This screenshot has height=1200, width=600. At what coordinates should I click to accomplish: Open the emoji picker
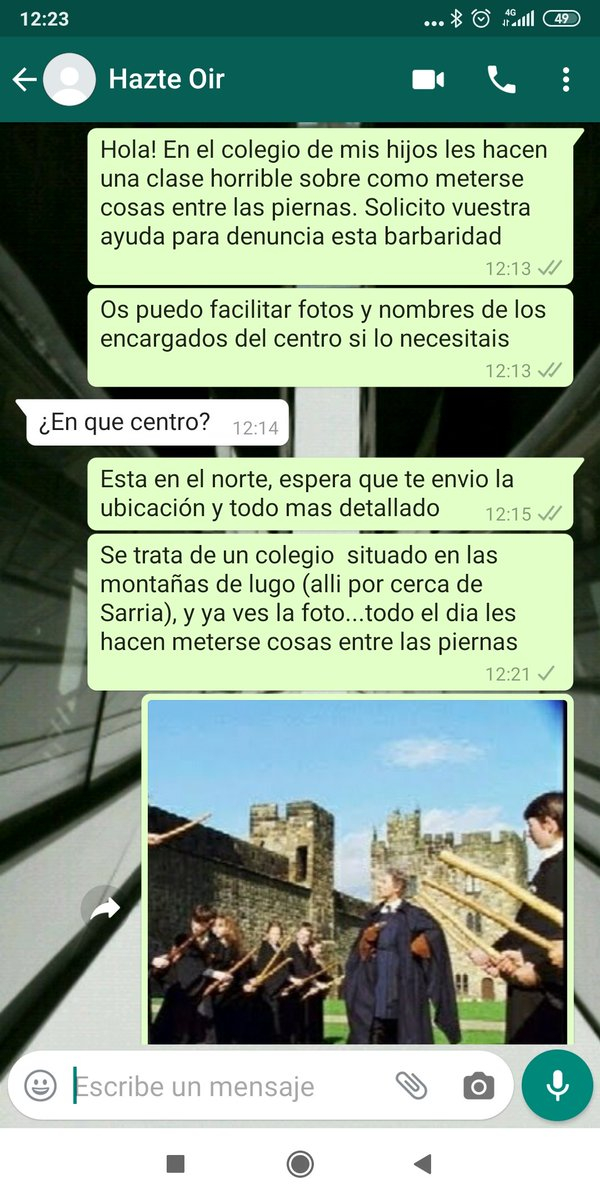(x=40, y=1086)
